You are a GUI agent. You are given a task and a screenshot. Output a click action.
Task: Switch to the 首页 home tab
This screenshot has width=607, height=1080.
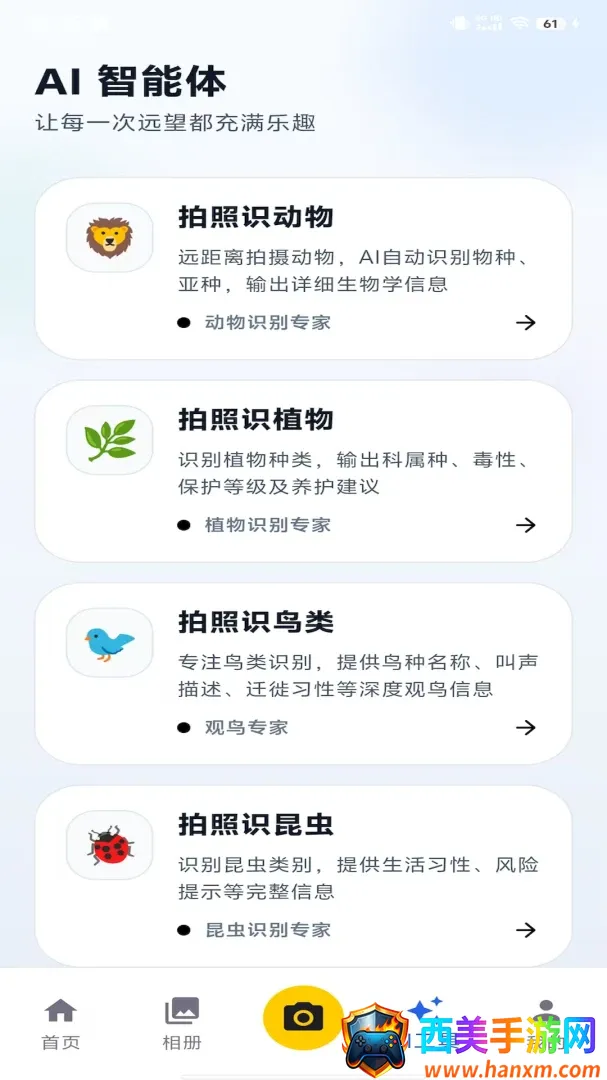[x=61, y=1024]
